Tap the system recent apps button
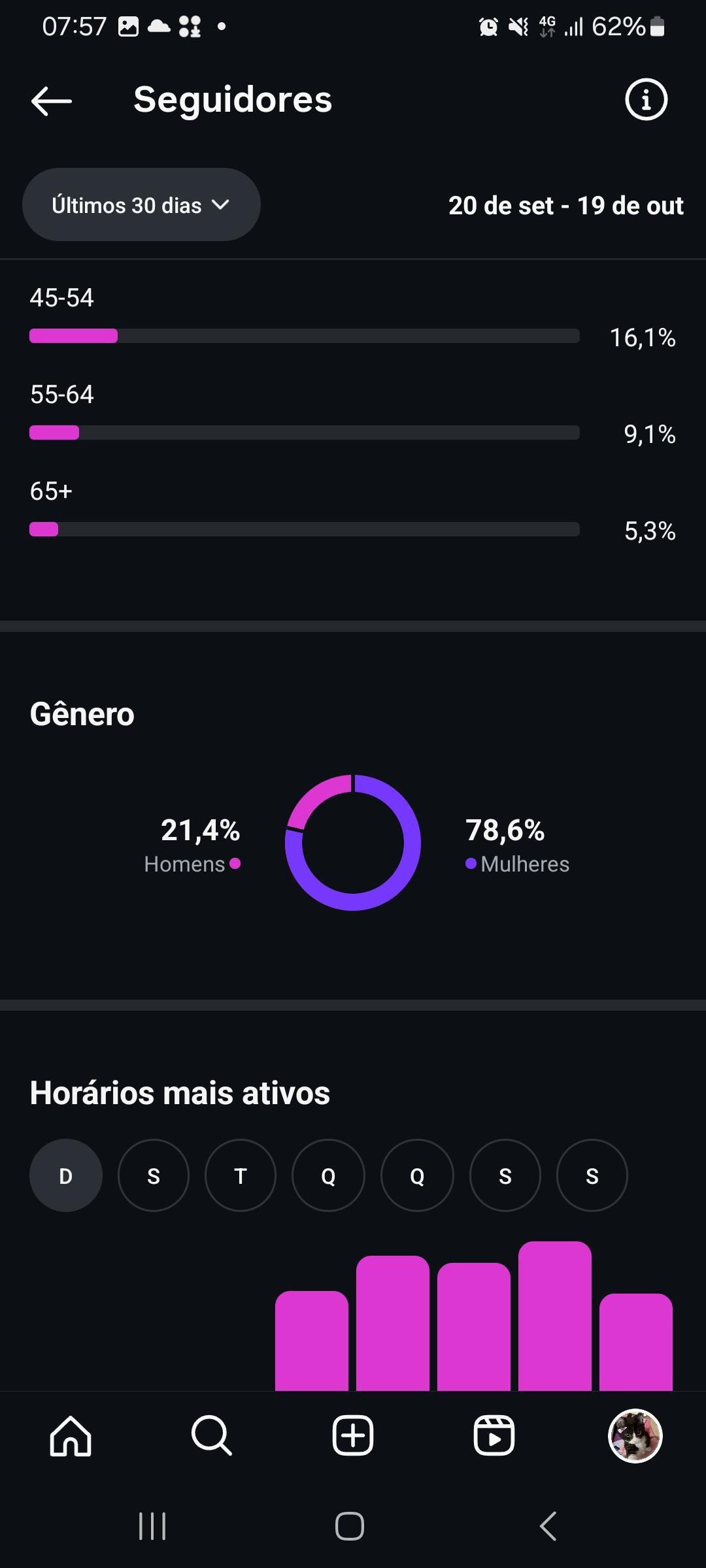This screenshot has height=1568, width=706. pos(152,1527)
